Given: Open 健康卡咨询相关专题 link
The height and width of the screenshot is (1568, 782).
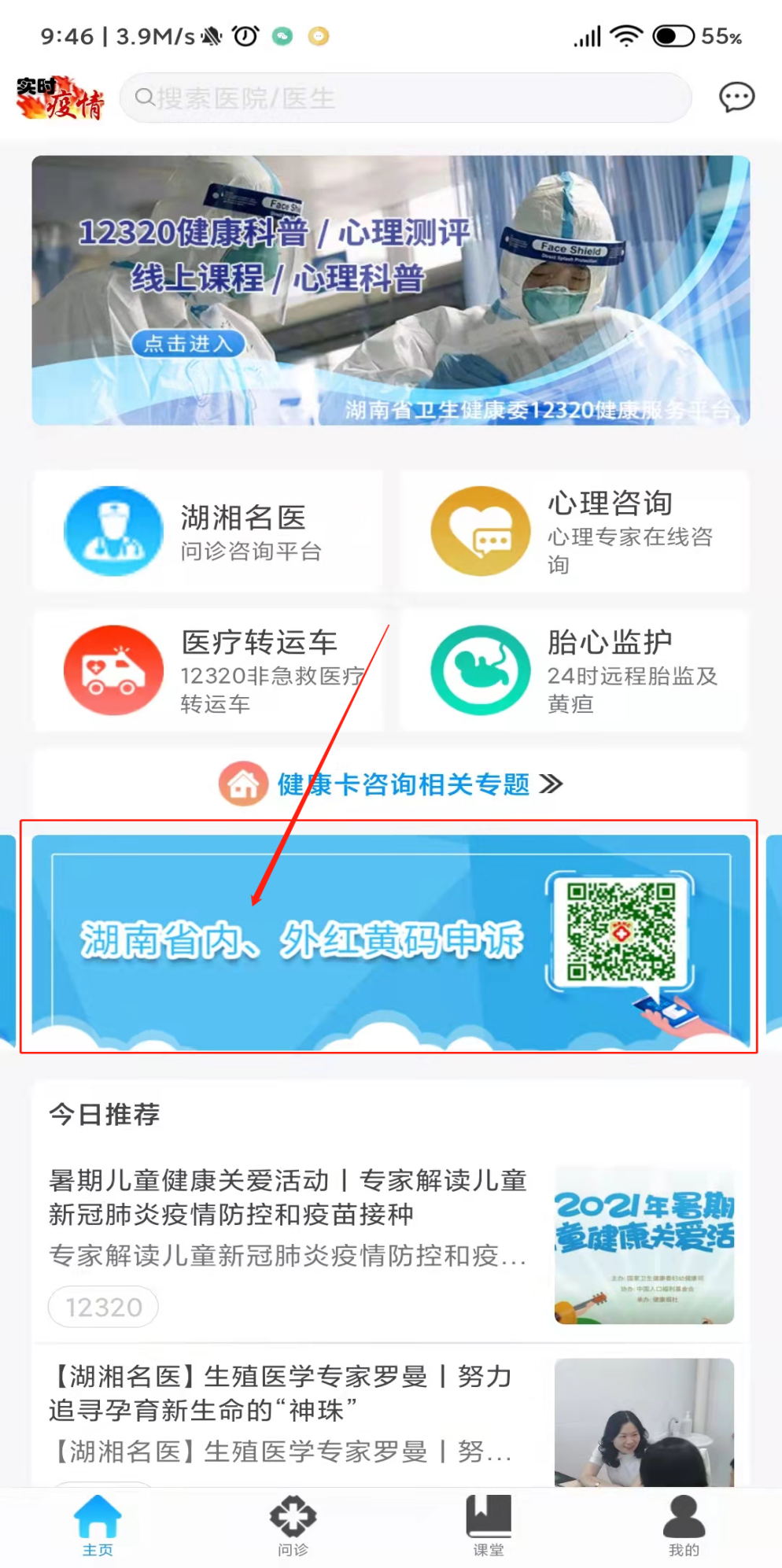Looking at the screenshot, I should coord(390,784).
